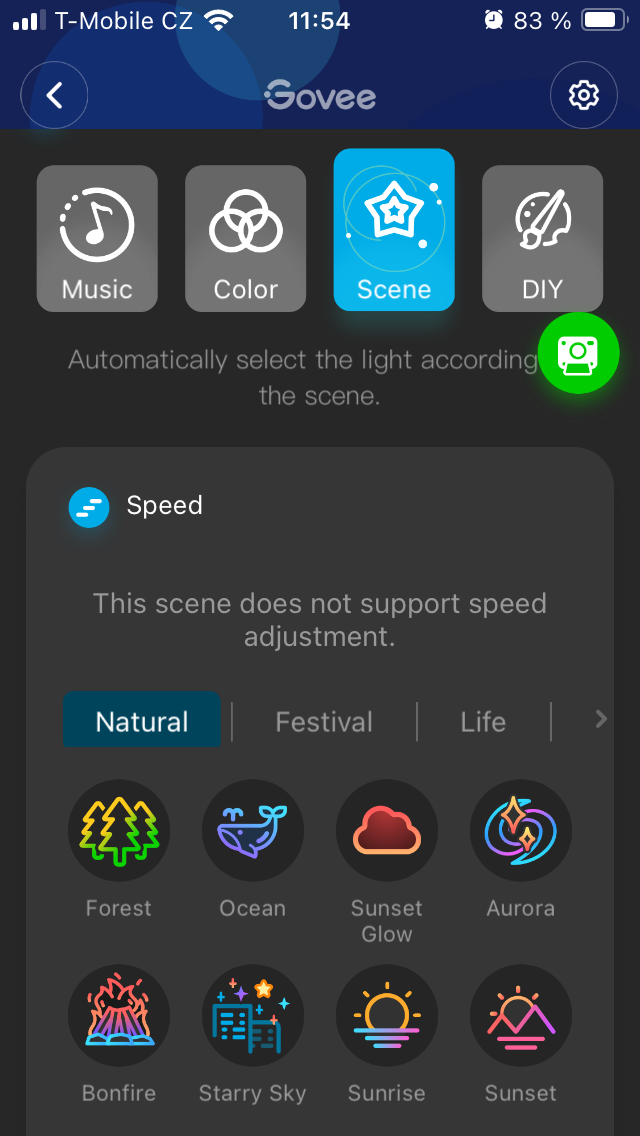
Task: Select the Scene mode tile
Action: pyautogui.click(x=394, y=230)
